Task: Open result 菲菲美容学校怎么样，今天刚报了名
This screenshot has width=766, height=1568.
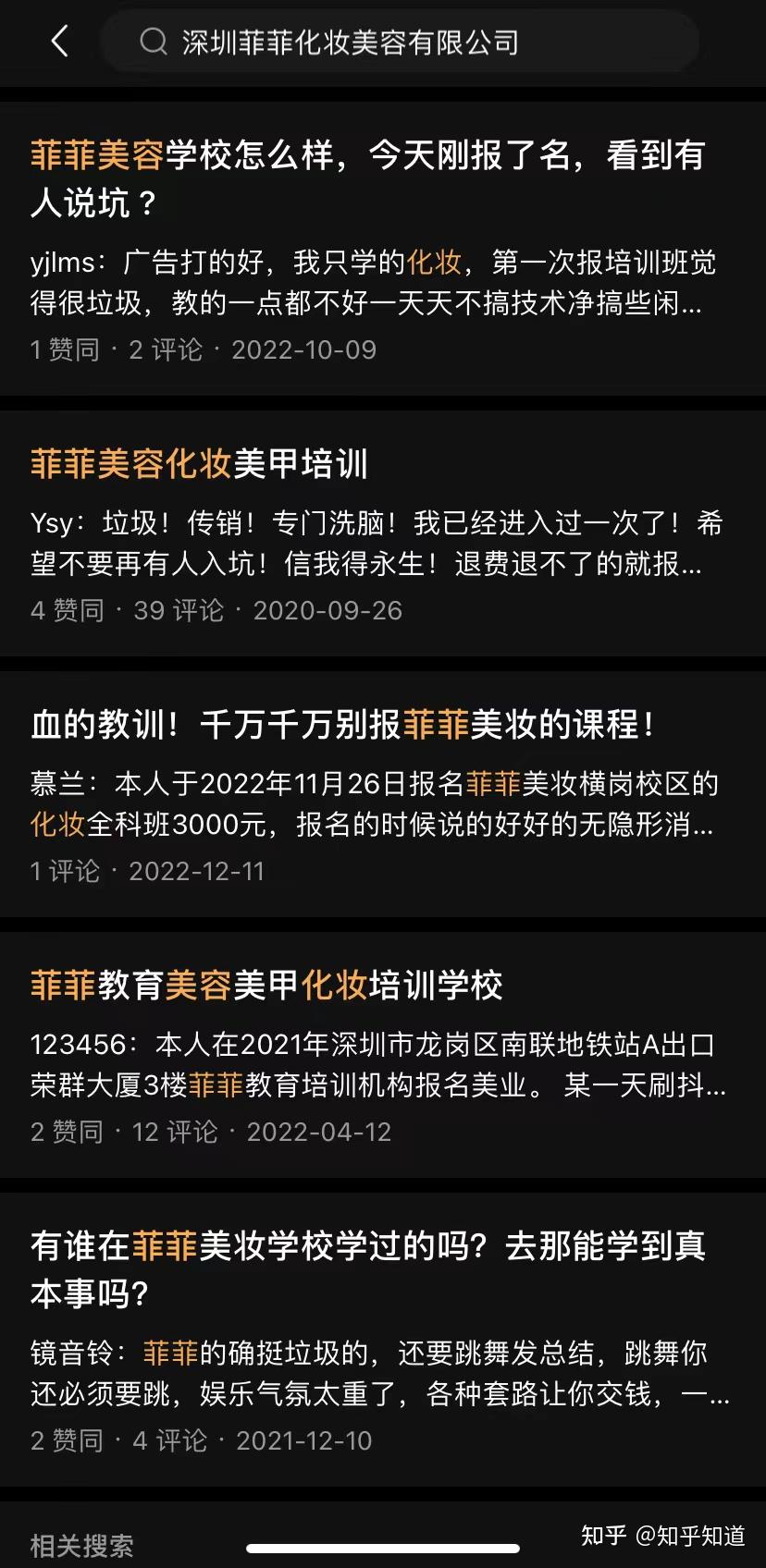Action: (383, 250)
